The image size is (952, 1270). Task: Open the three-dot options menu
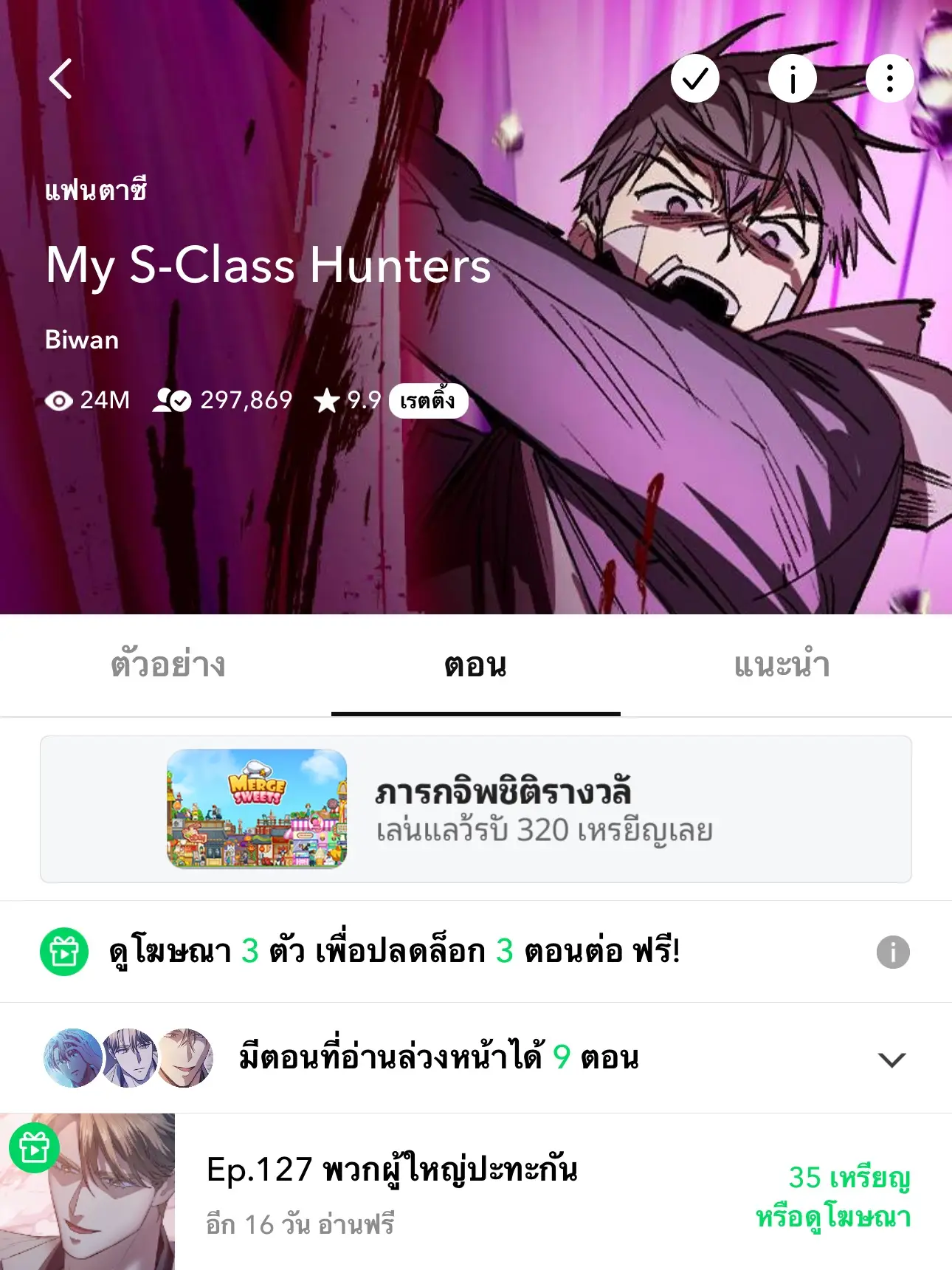tap(890, 78)
